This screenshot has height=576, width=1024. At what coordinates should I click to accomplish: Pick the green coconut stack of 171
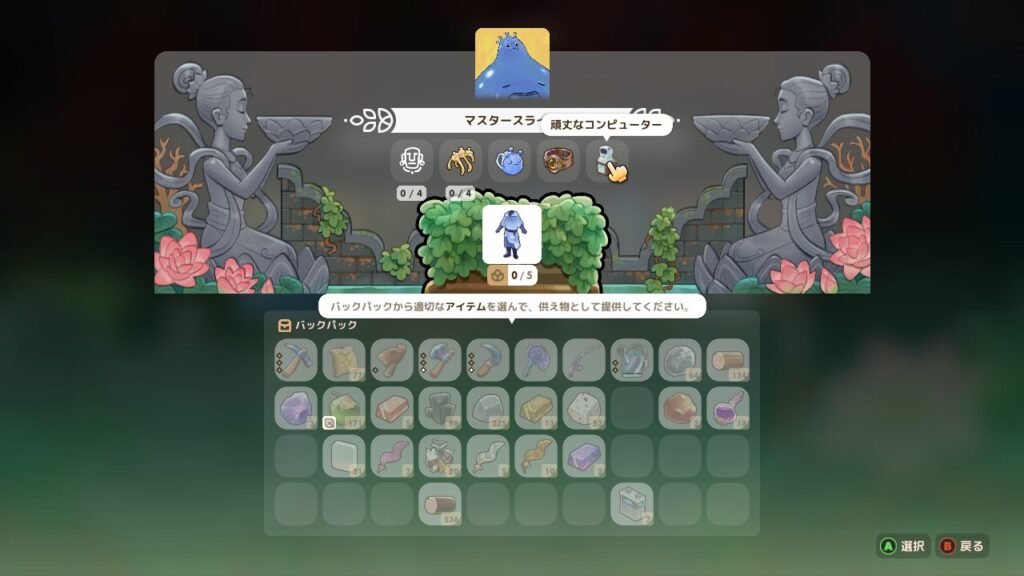pos(343,408)
